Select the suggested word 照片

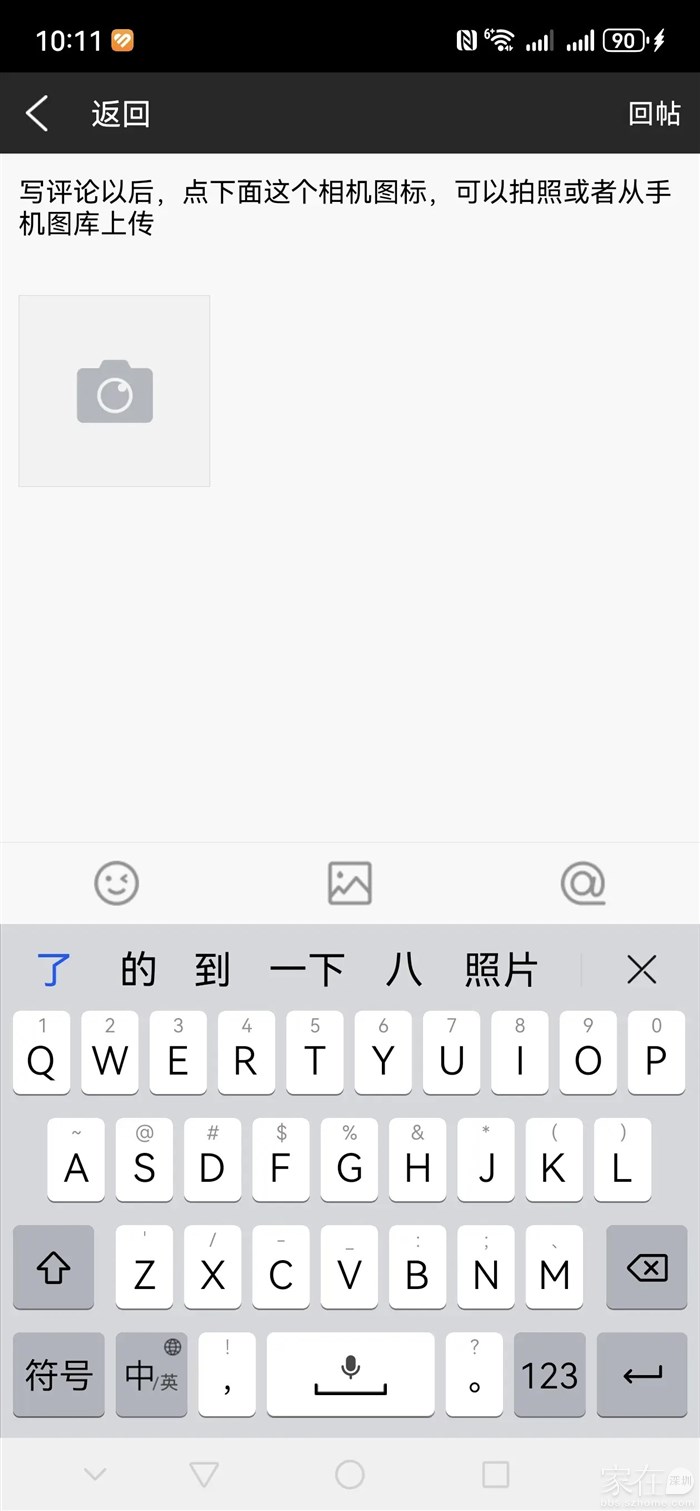[501, 970]
